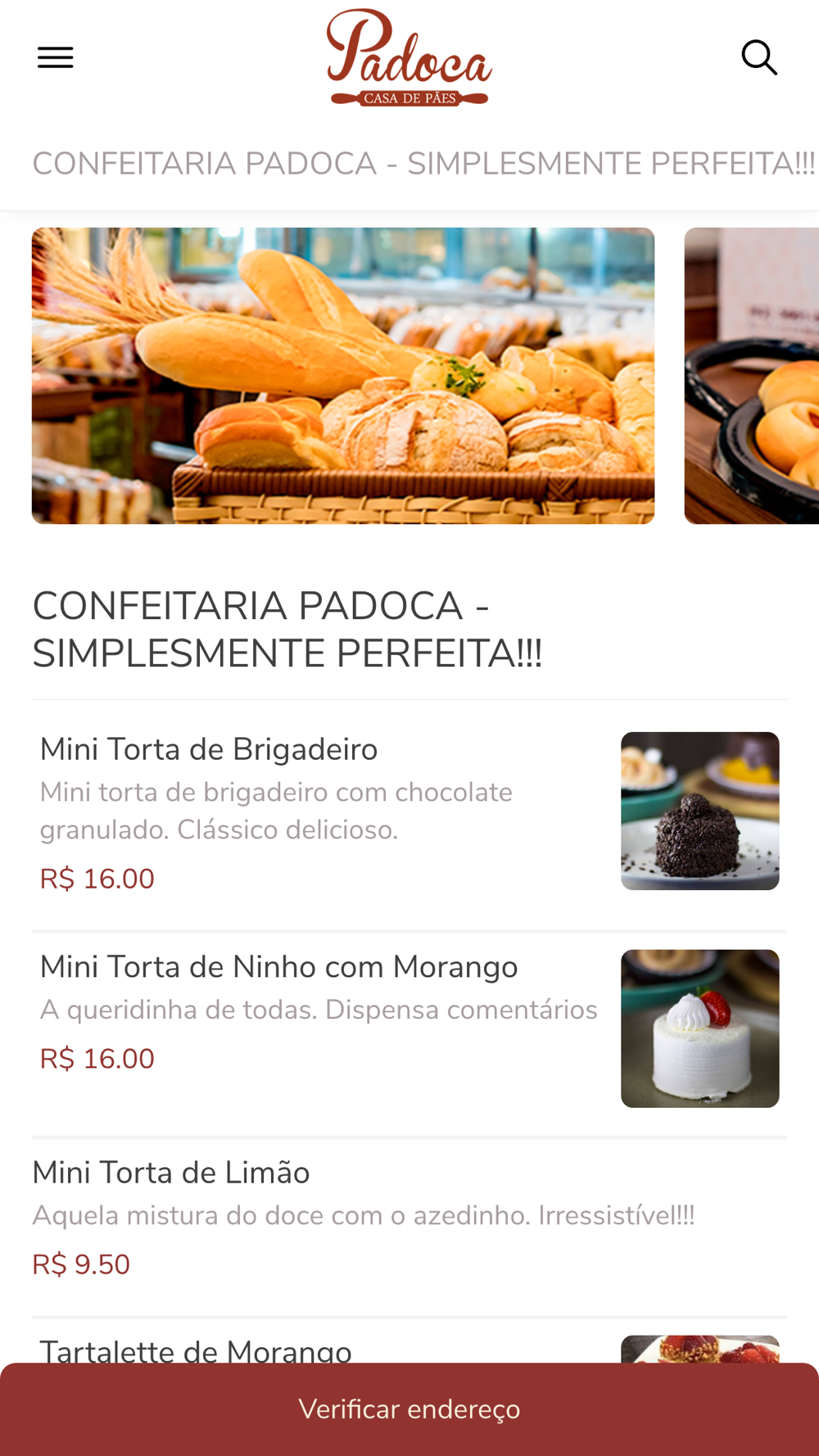Choose the Mini Torta de Limão item
The height and width of the screenshot is (1456, 819).
(171, 1173)
